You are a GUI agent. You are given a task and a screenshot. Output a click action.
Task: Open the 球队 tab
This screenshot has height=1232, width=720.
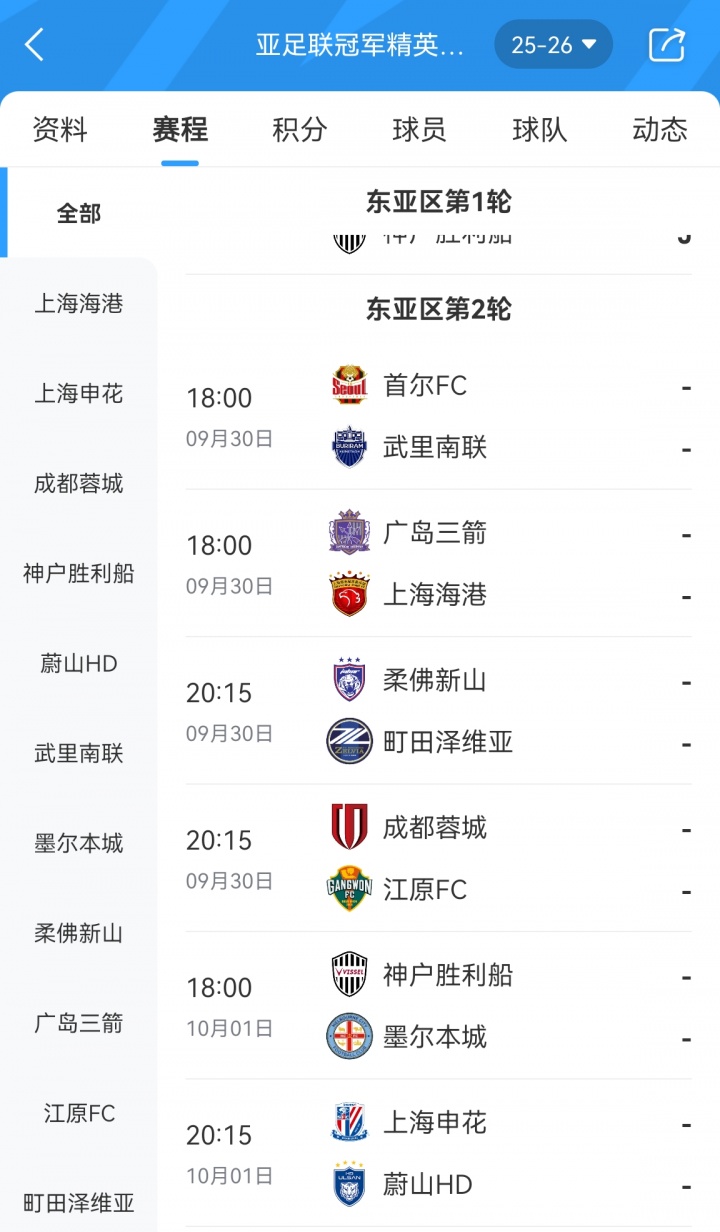[x=540, y=129]
